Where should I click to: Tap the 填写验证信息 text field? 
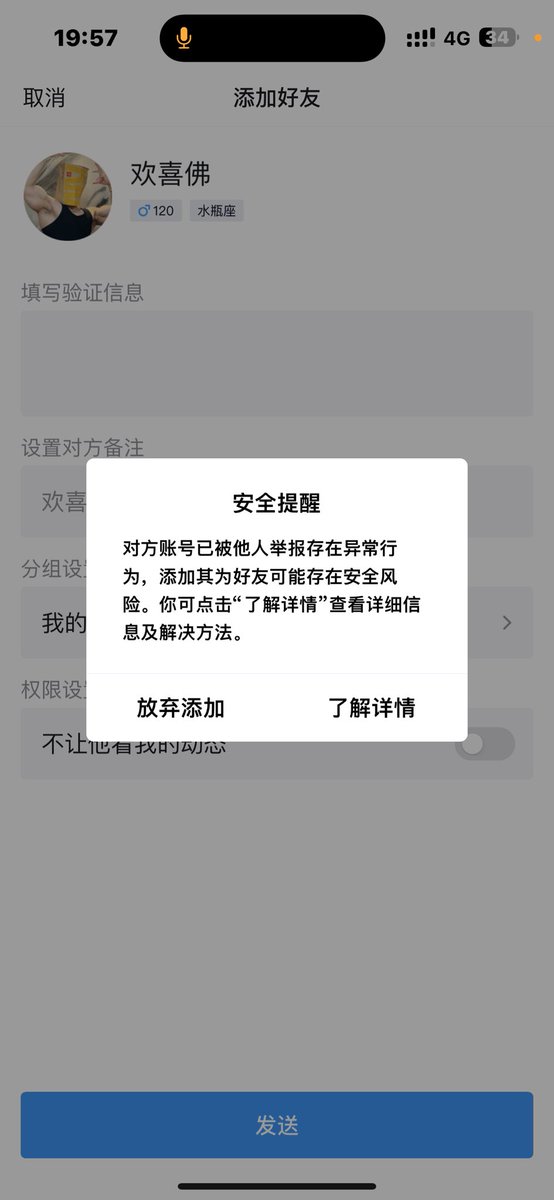point(277,363)
